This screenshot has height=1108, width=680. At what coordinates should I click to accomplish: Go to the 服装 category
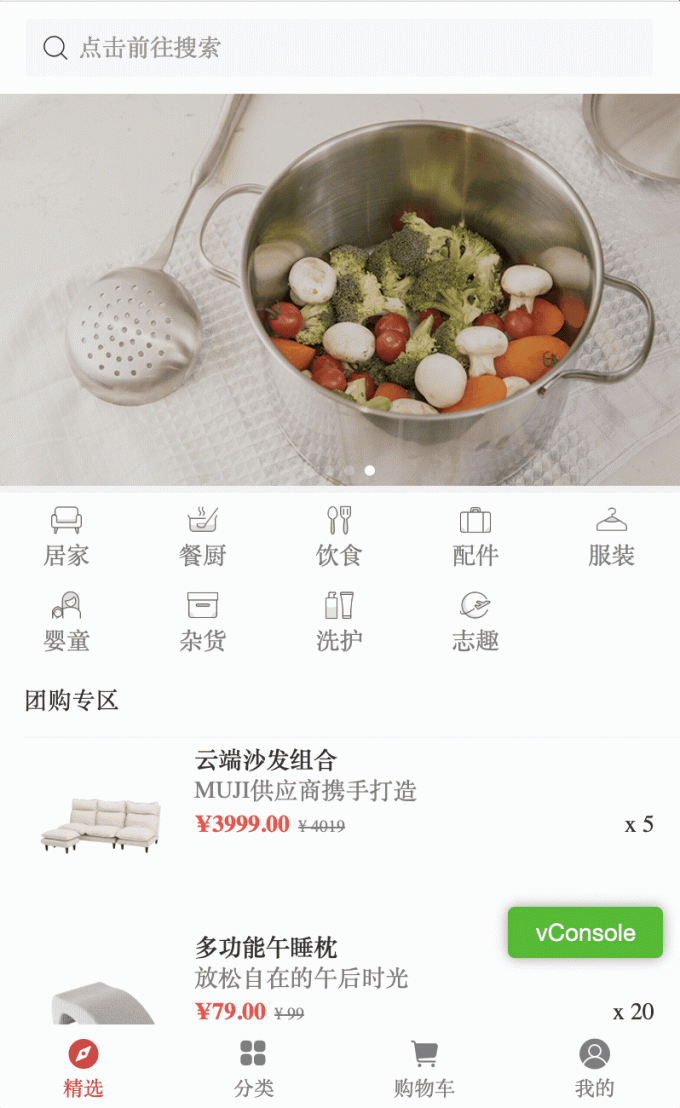pyautogui.click(x=611, y=537)
